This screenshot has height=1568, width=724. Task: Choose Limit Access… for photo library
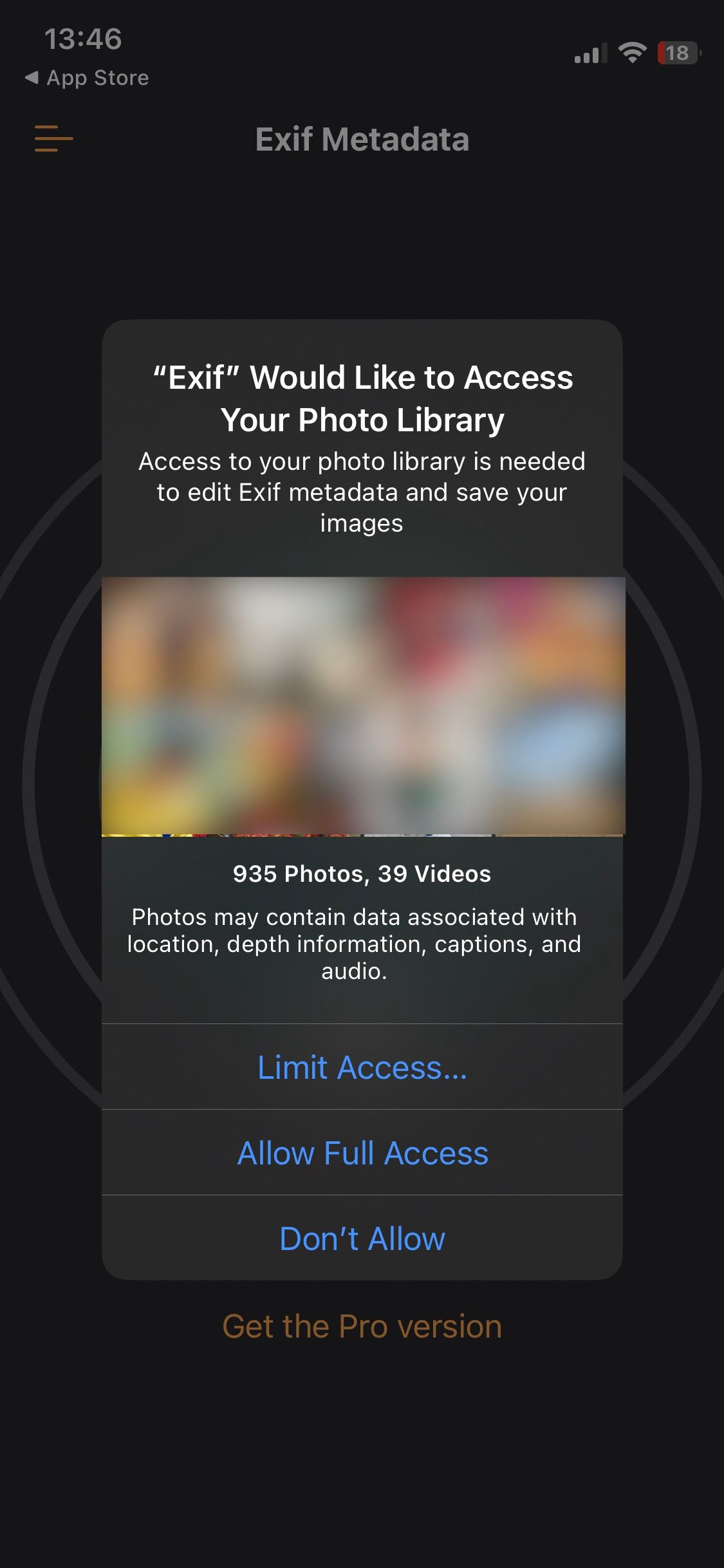[362, 1067]
